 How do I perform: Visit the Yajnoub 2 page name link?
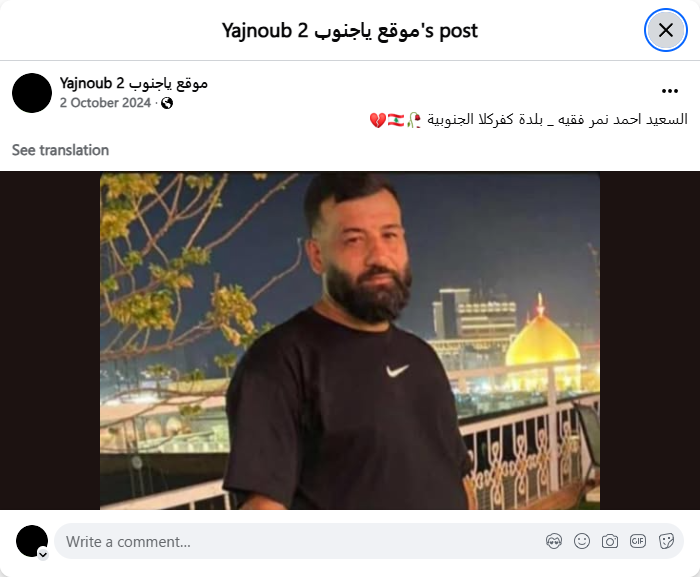[x=134, y=83]
